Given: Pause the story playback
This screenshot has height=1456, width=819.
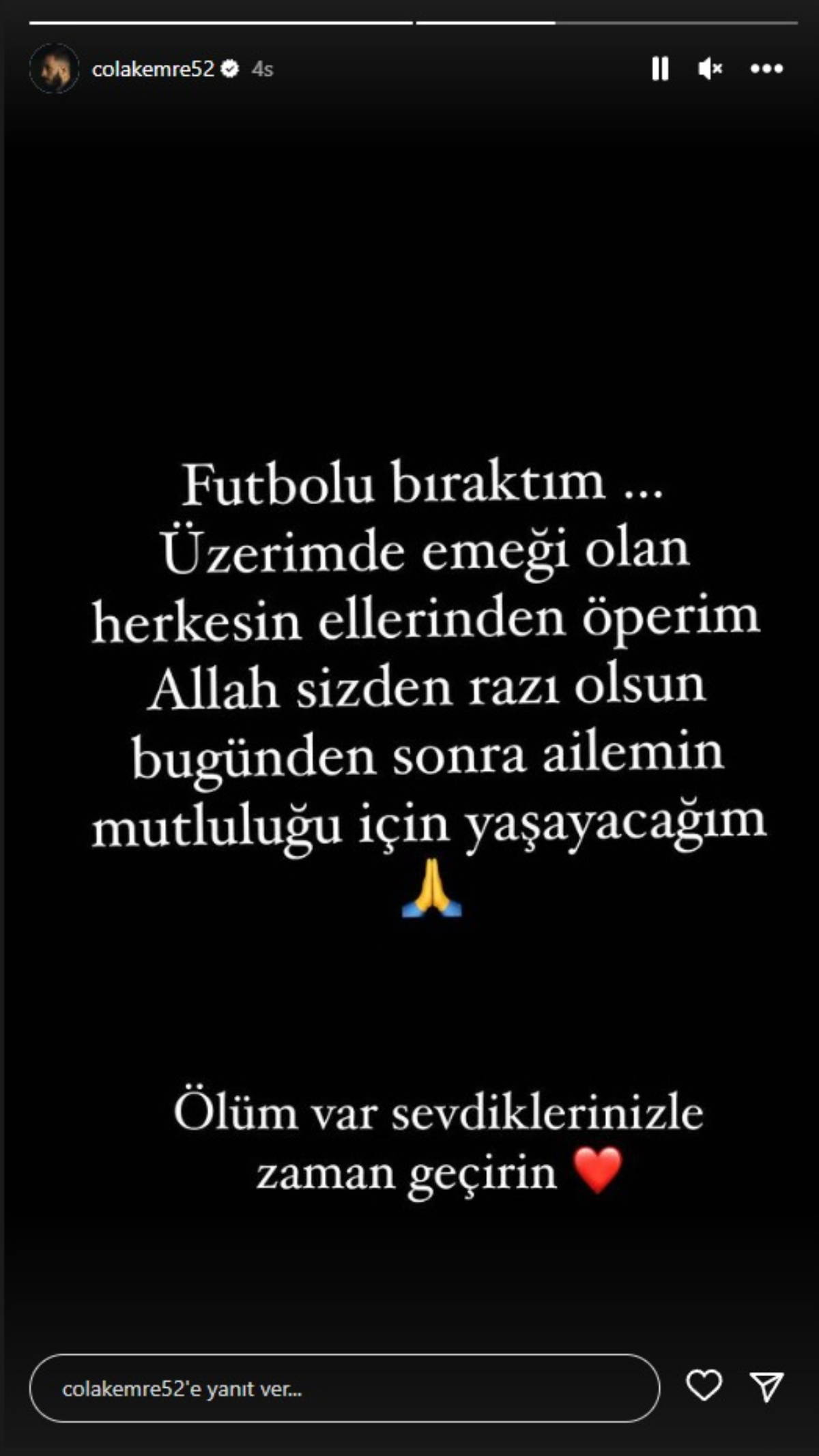Looking at the screenshot, I should [660, 69].
